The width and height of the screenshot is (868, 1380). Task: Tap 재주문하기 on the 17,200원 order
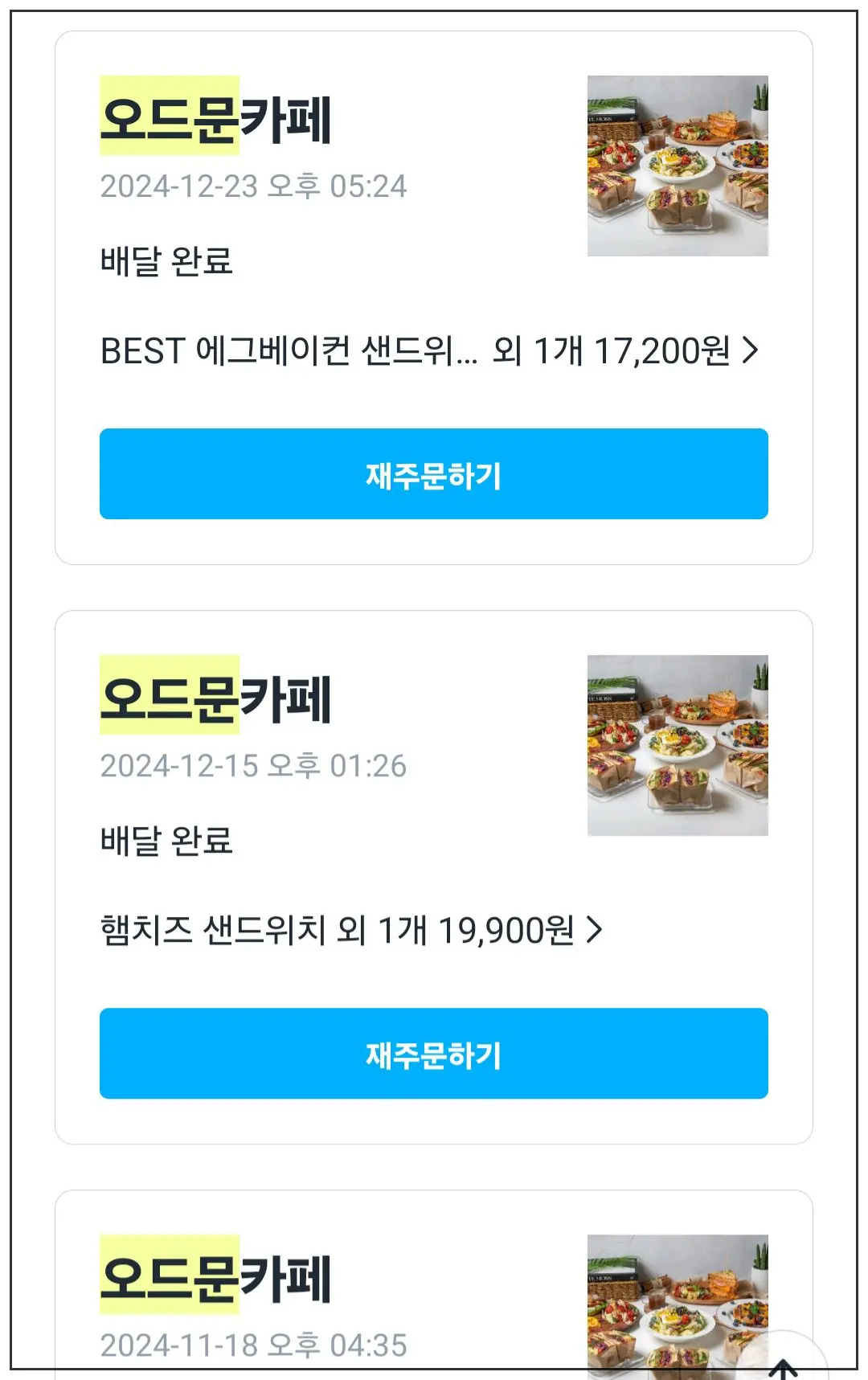coord(434,473)
